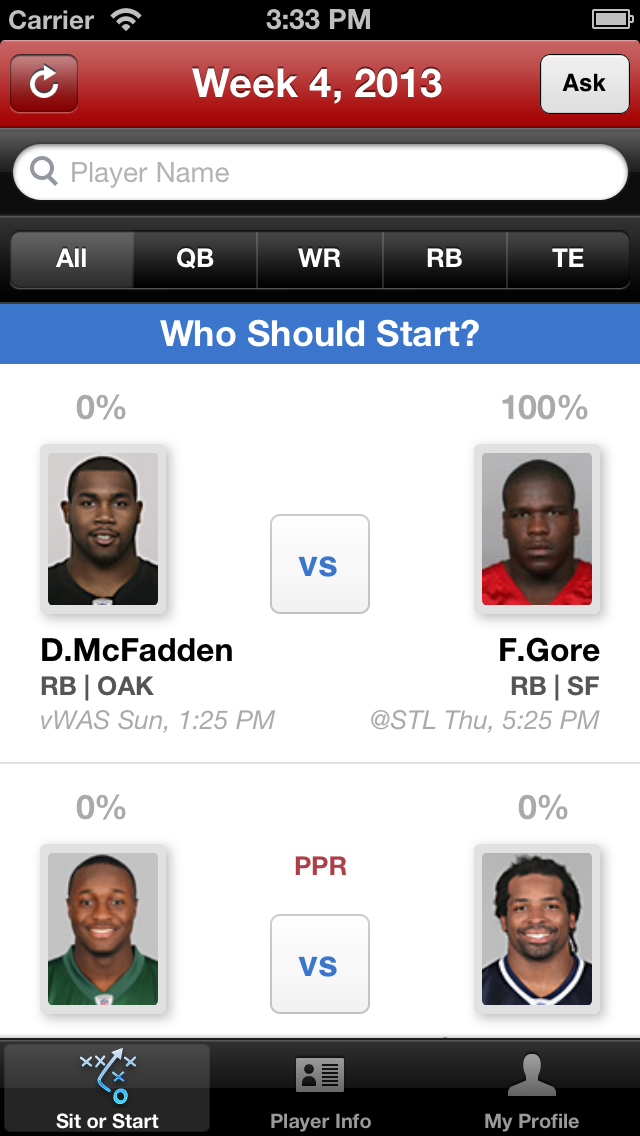Show only RB matchups
The image size is (640, 1136).
[x=444, y=259]
